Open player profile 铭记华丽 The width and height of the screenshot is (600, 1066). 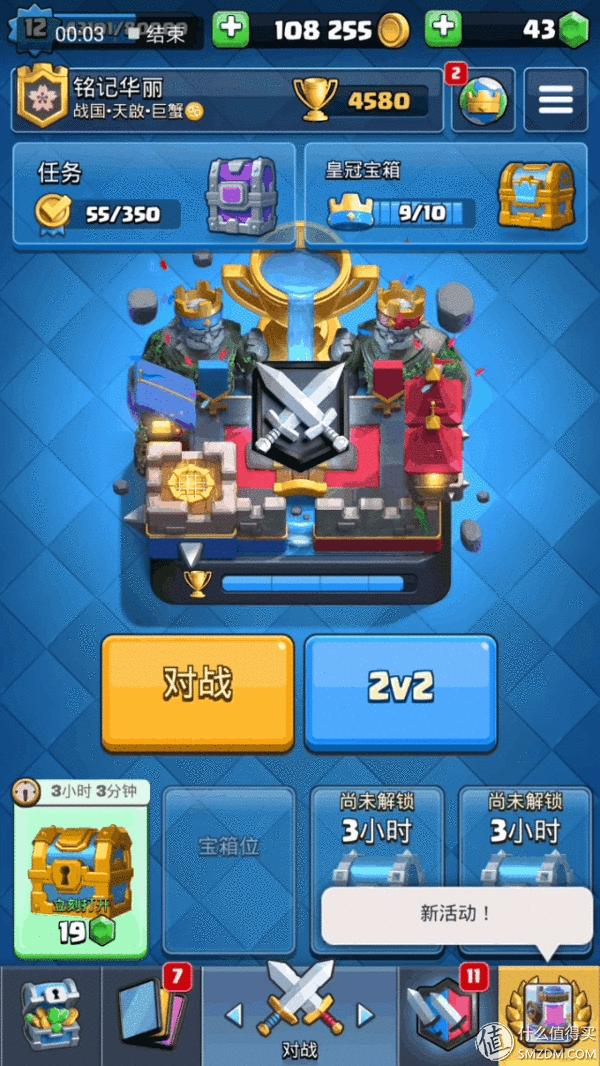pyautogui.click(x=150, y=99)
